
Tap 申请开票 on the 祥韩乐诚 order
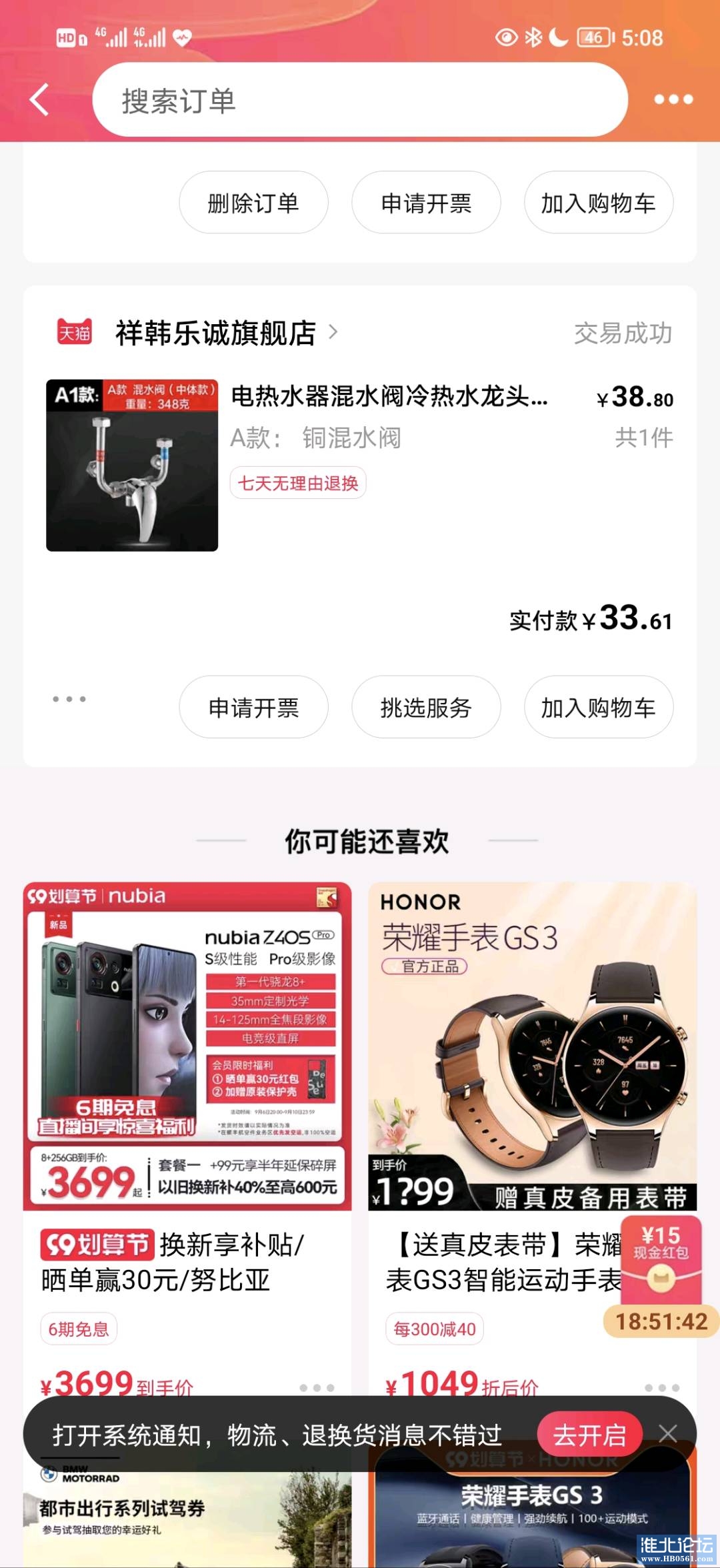click(253, 707)
